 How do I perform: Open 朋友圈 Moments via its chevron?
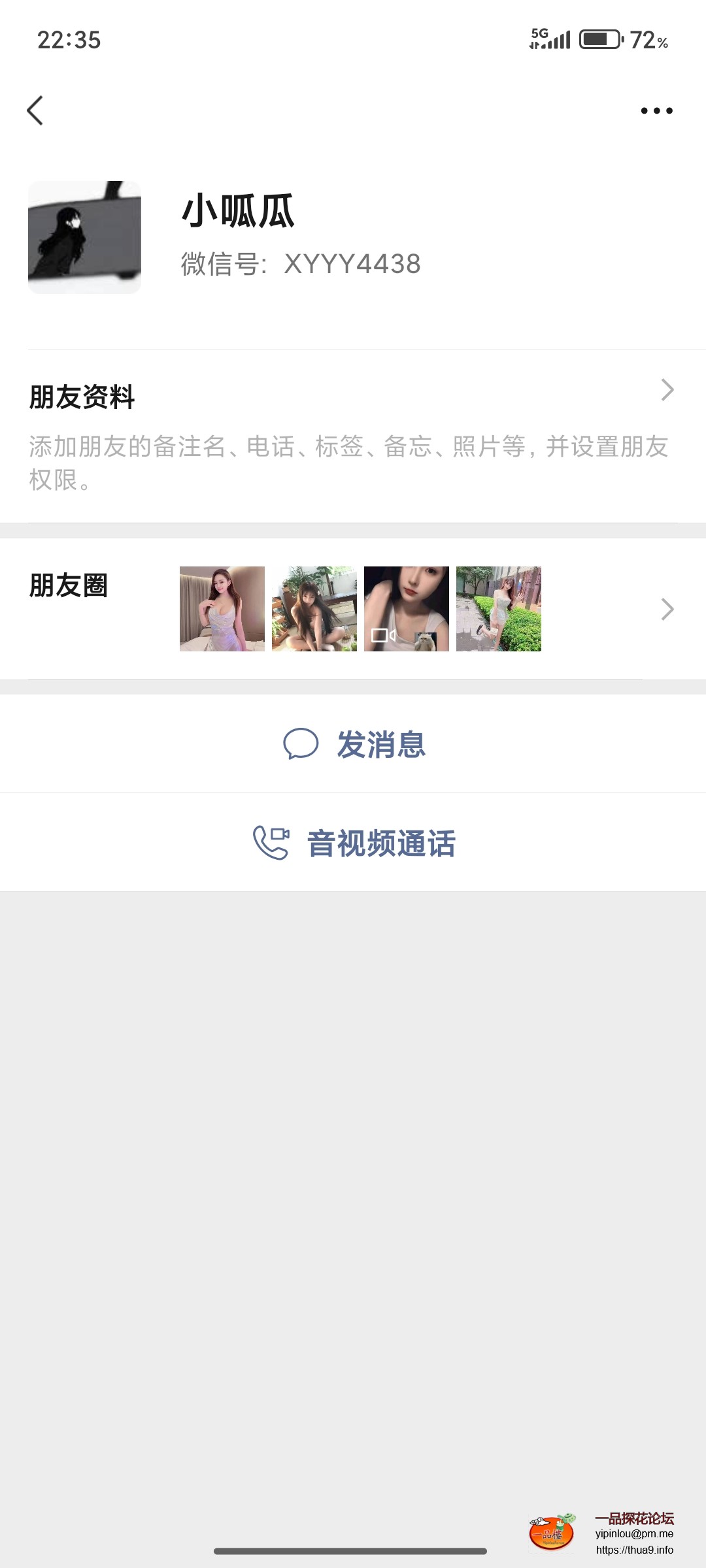point(668,609)
